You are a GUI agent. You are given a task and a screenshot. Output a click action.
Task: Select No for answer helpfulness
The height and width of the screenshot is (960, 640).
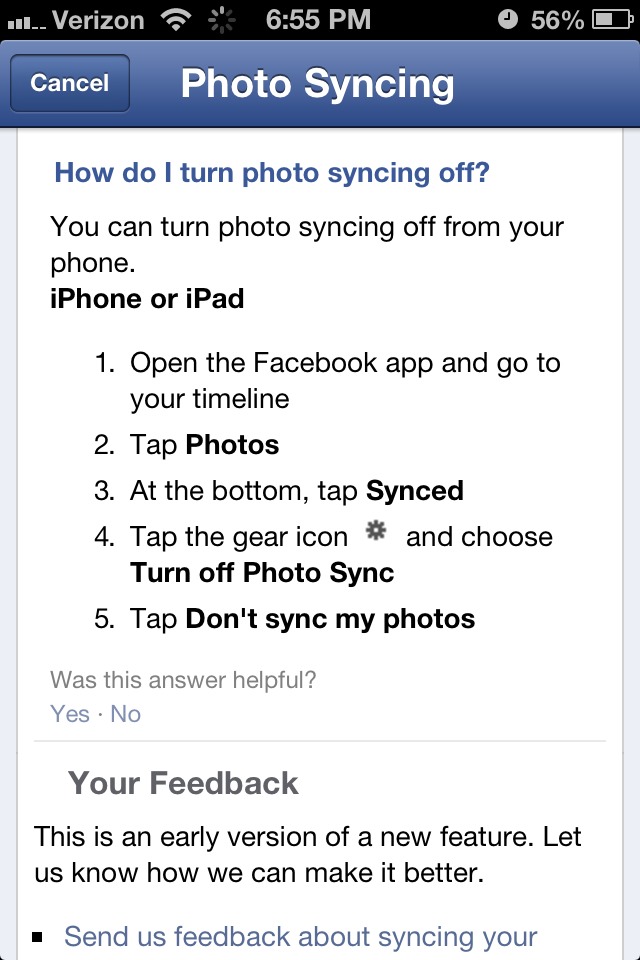tap(125, 714)
